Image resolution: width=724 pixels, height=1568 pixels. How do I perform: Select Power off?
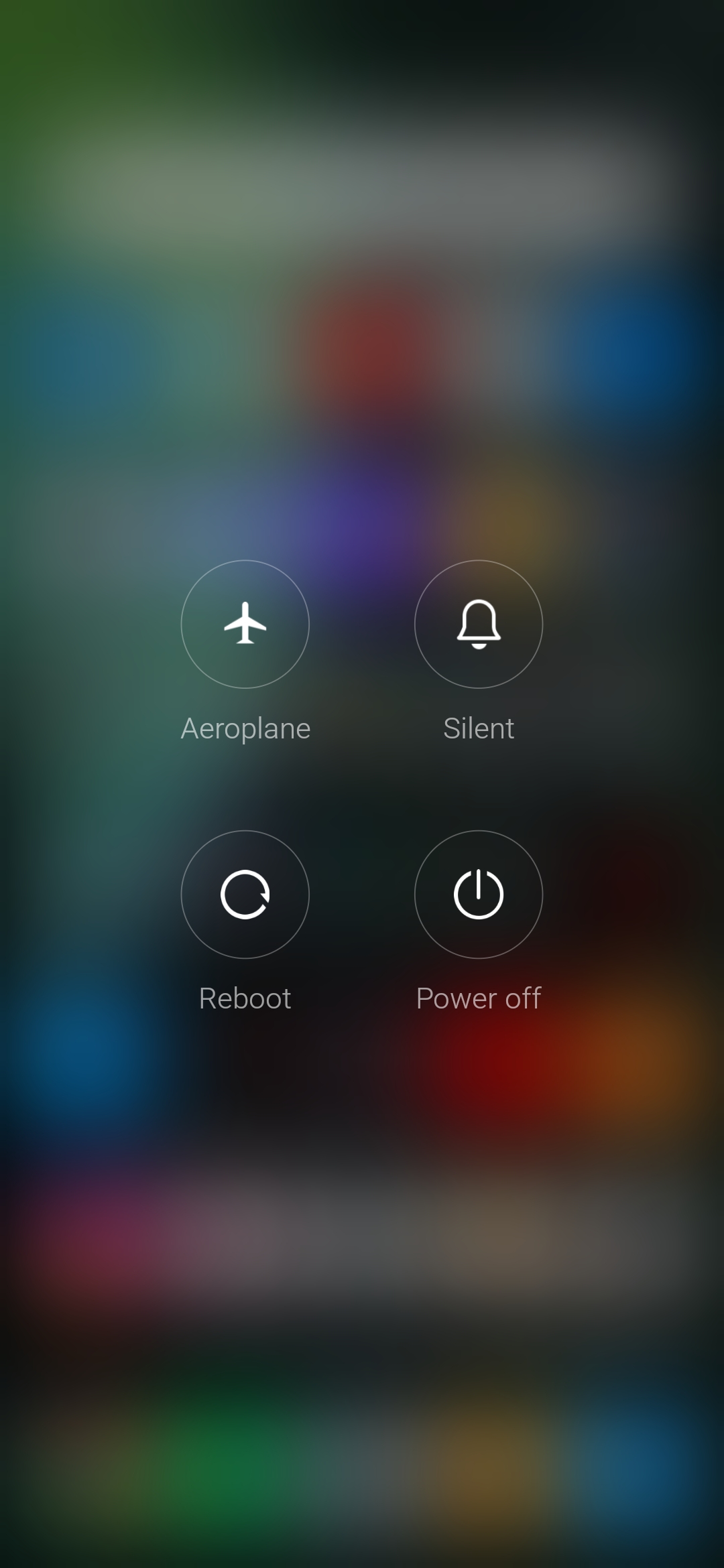478,894
